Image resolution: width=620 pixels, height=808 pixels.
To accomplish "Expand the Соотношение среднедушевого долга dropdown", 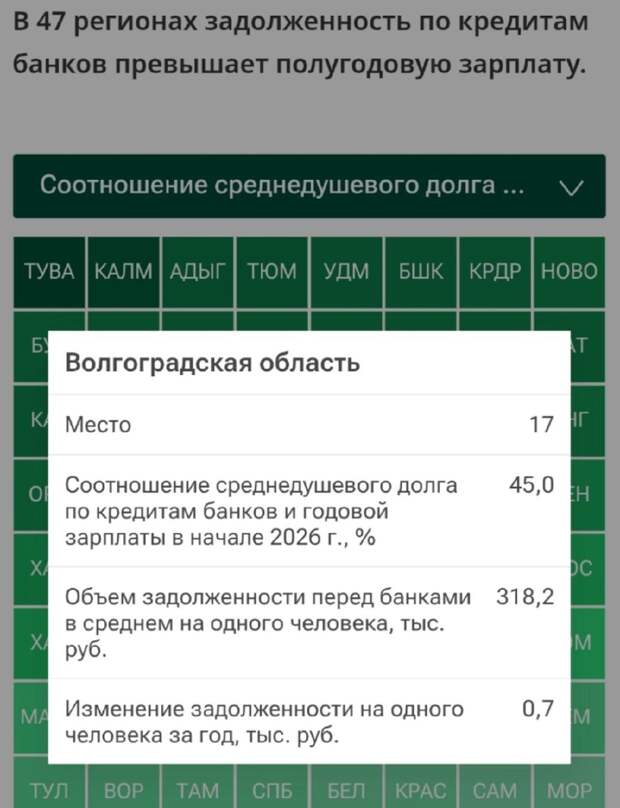I will coord(310,186).
